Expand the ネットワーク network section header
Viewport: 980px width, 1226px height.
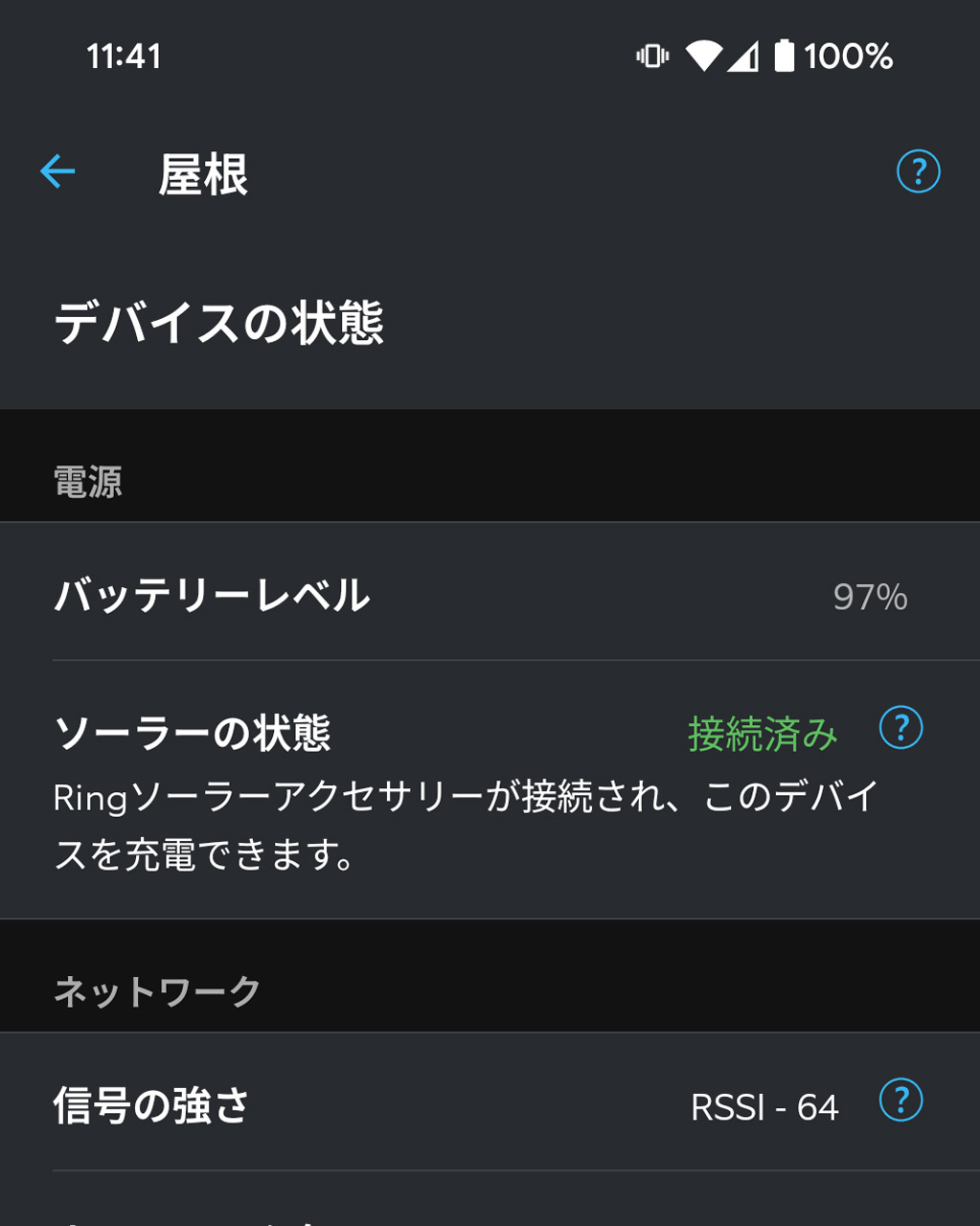point(157,993)
